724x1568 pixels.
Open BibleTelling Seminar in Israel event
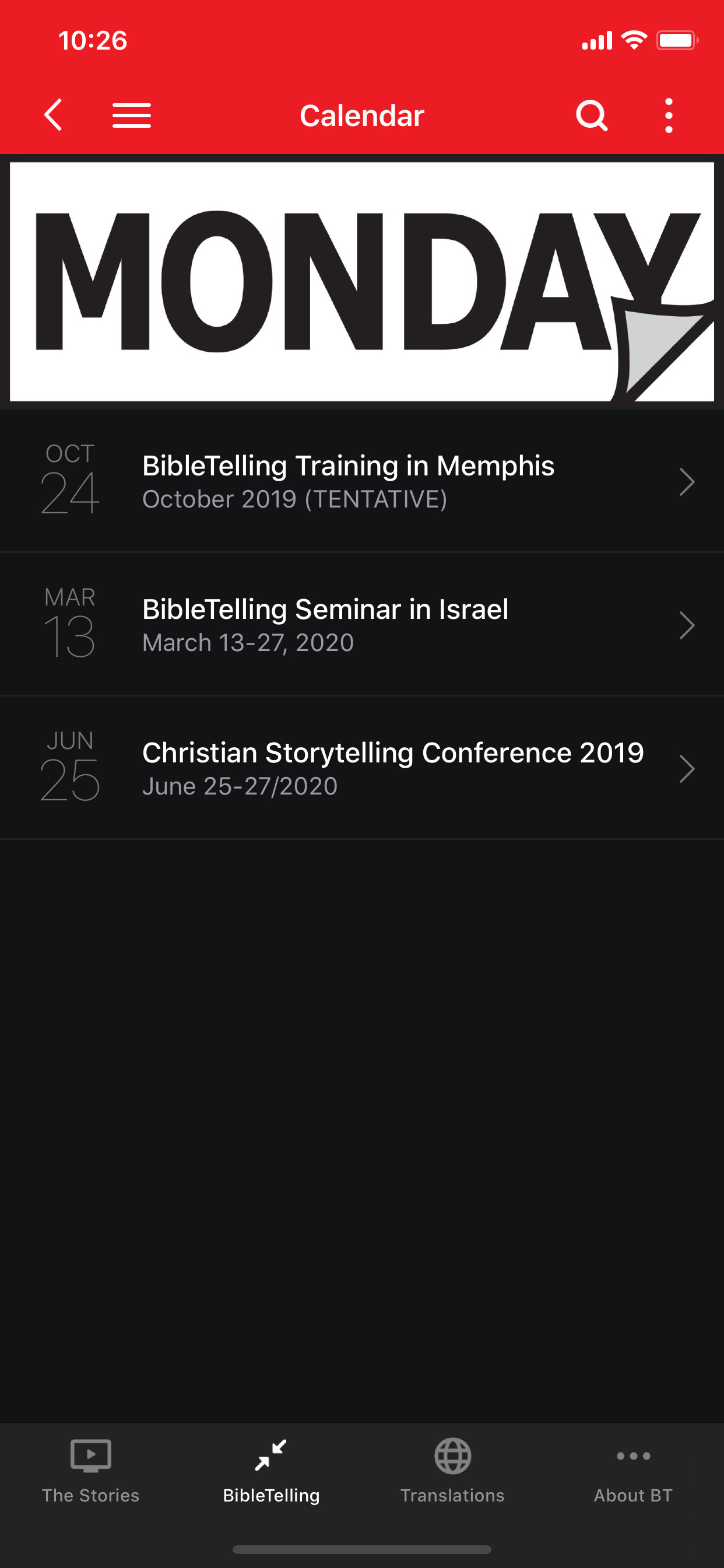362,625
